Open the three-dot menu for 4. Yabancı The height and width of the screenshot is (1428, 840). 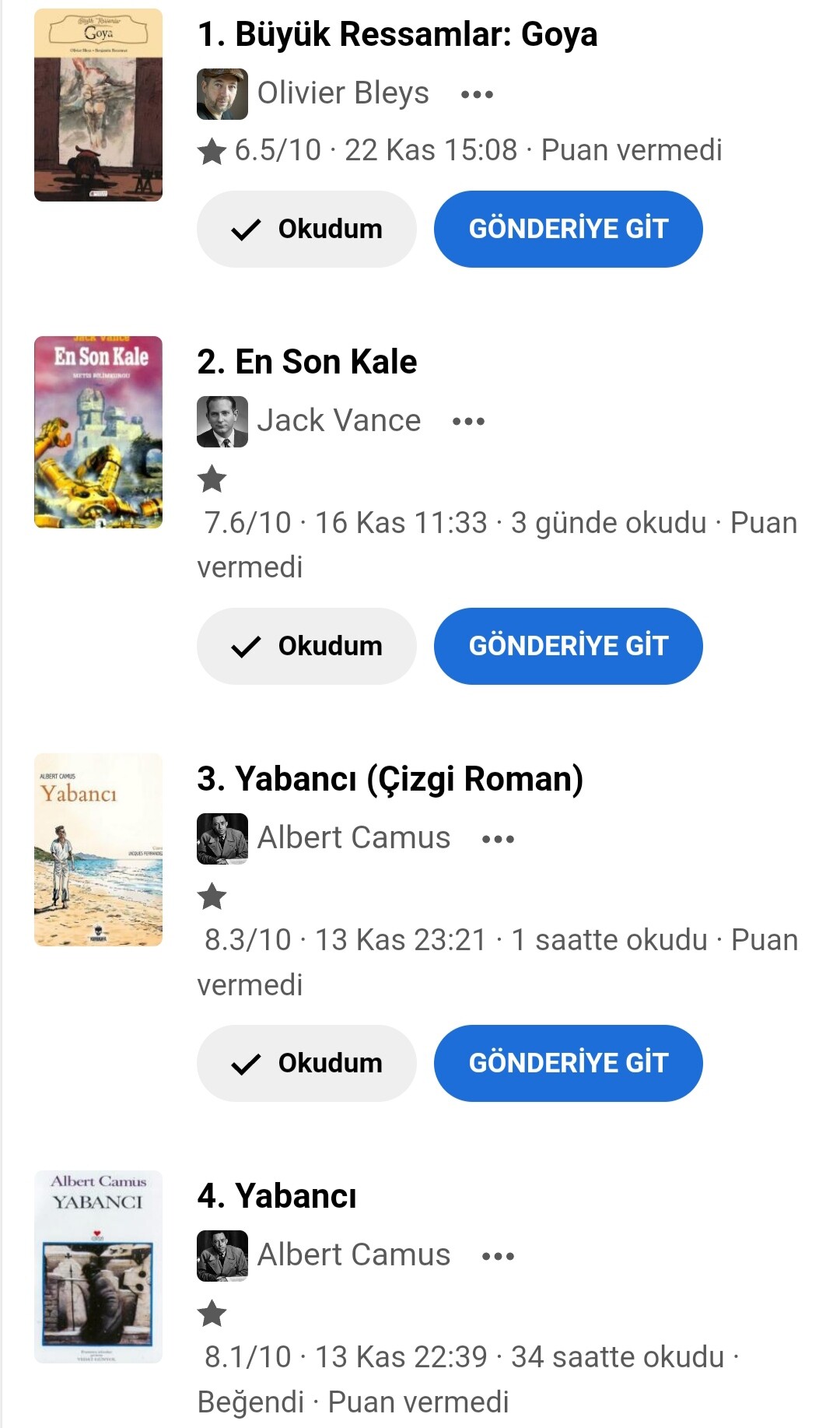coord(498,1256)
